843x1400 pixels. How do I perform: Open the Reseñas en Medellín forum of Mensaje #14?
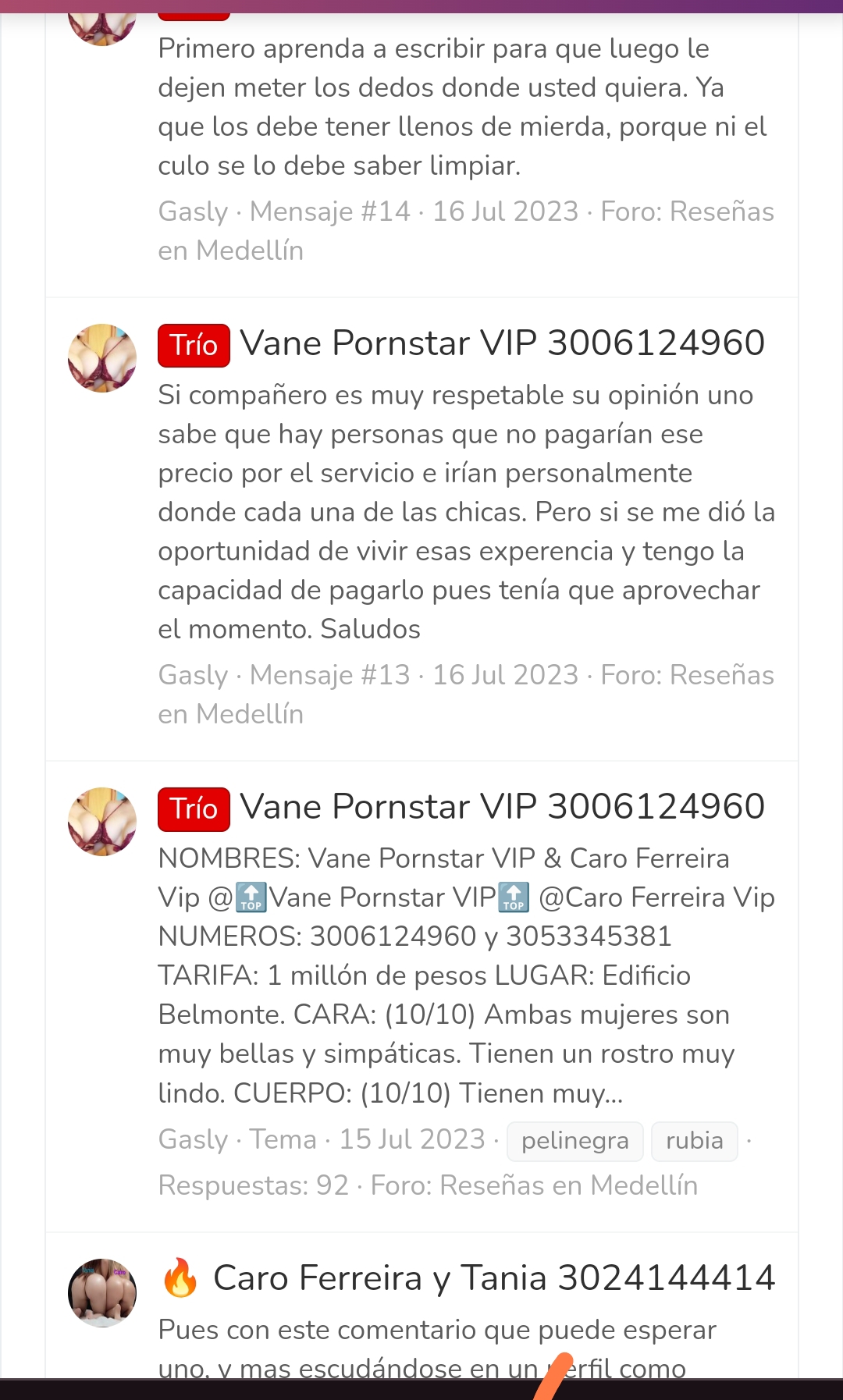pos(466,231)
